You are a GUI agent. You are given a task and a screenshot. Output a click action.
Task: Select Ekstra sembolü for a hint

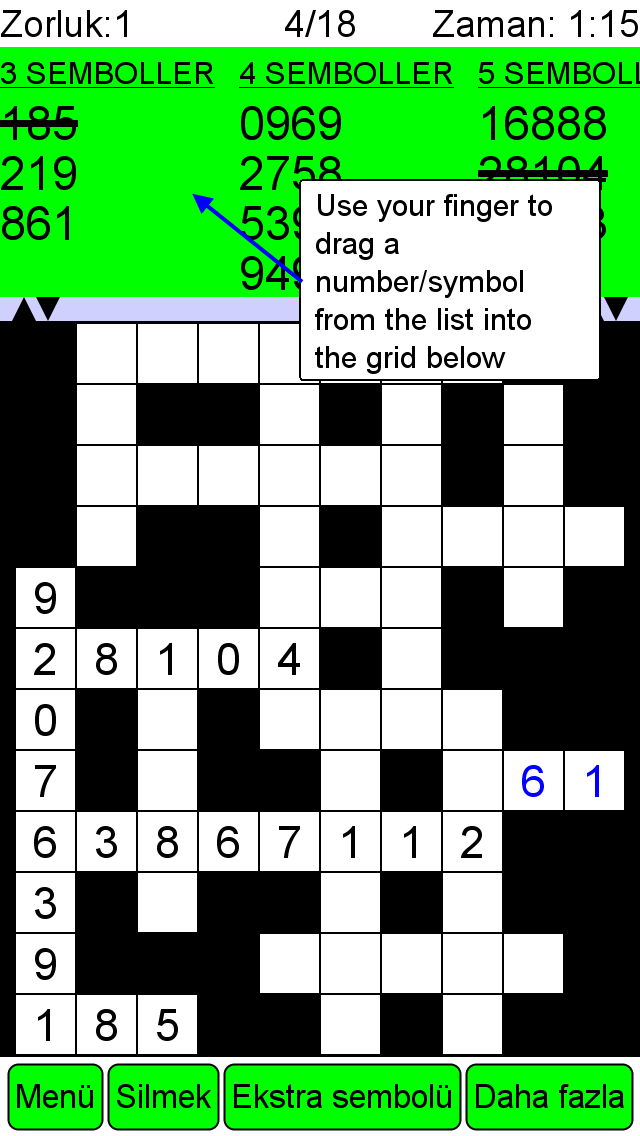click(342, 1096)
